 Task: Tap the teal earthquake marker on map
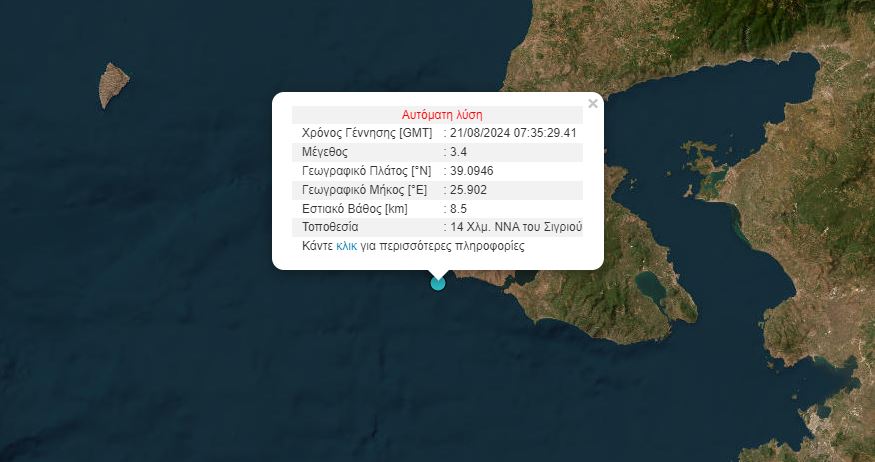click(x=438, y=283)
